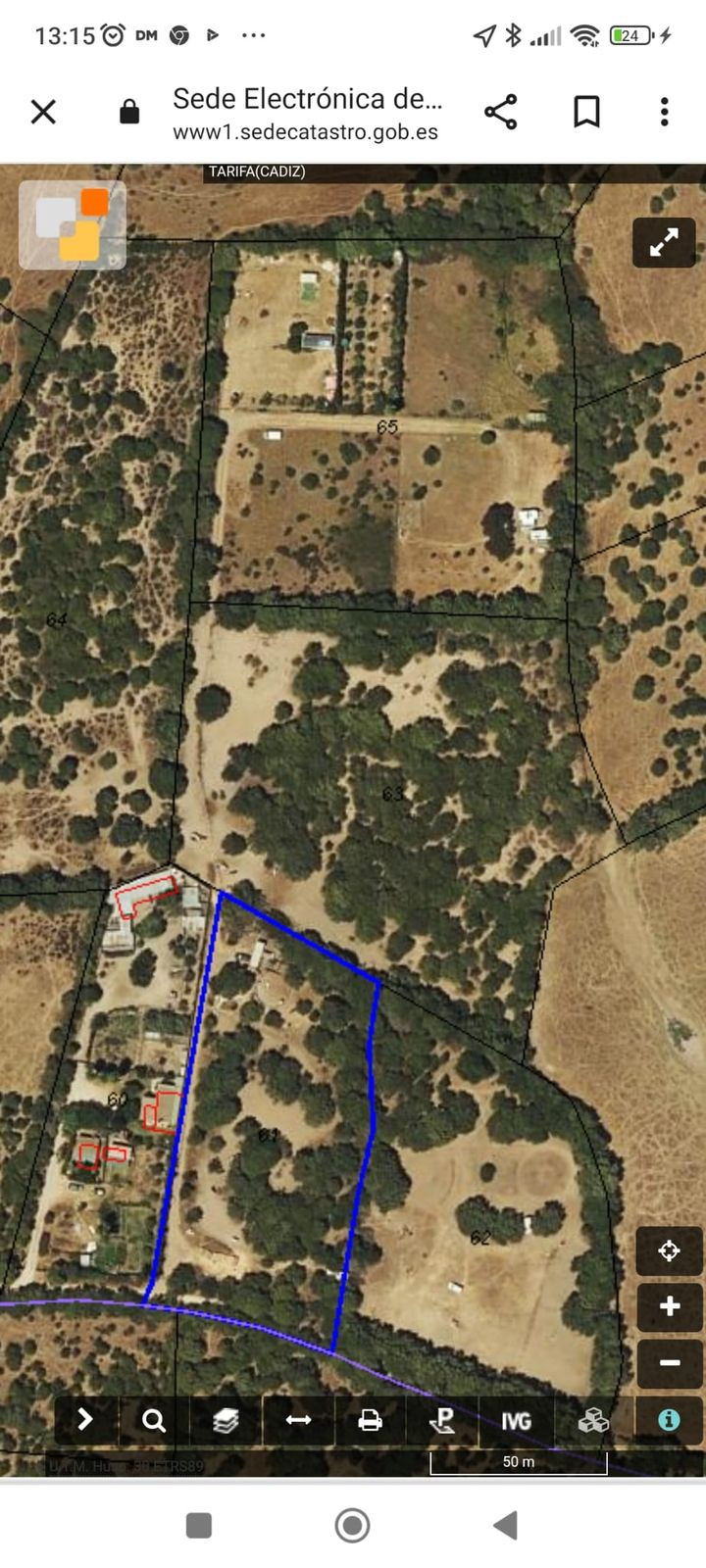Center map on my location
The image size is (706, 1568).
click(x=670, y=1251)
